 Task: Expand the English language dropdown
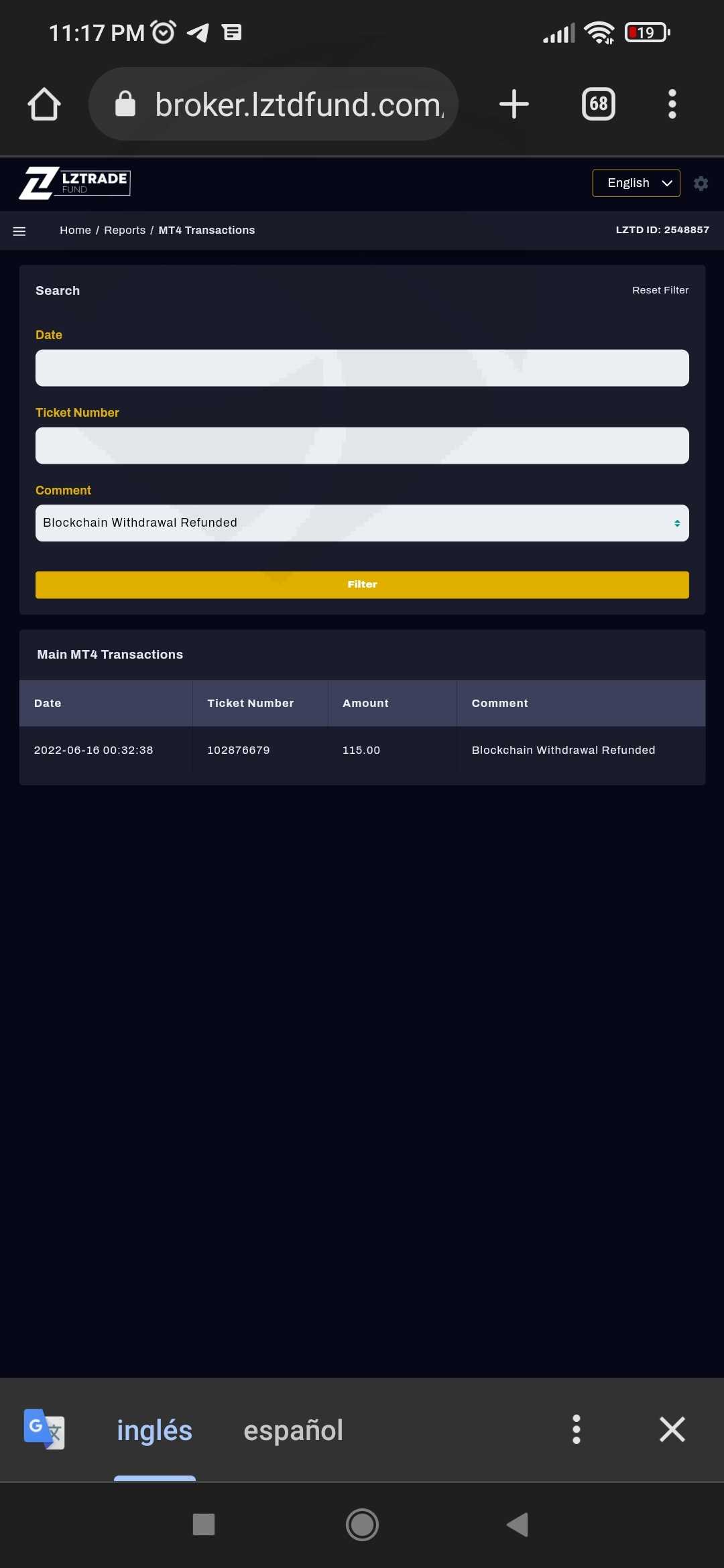[636, 184]
